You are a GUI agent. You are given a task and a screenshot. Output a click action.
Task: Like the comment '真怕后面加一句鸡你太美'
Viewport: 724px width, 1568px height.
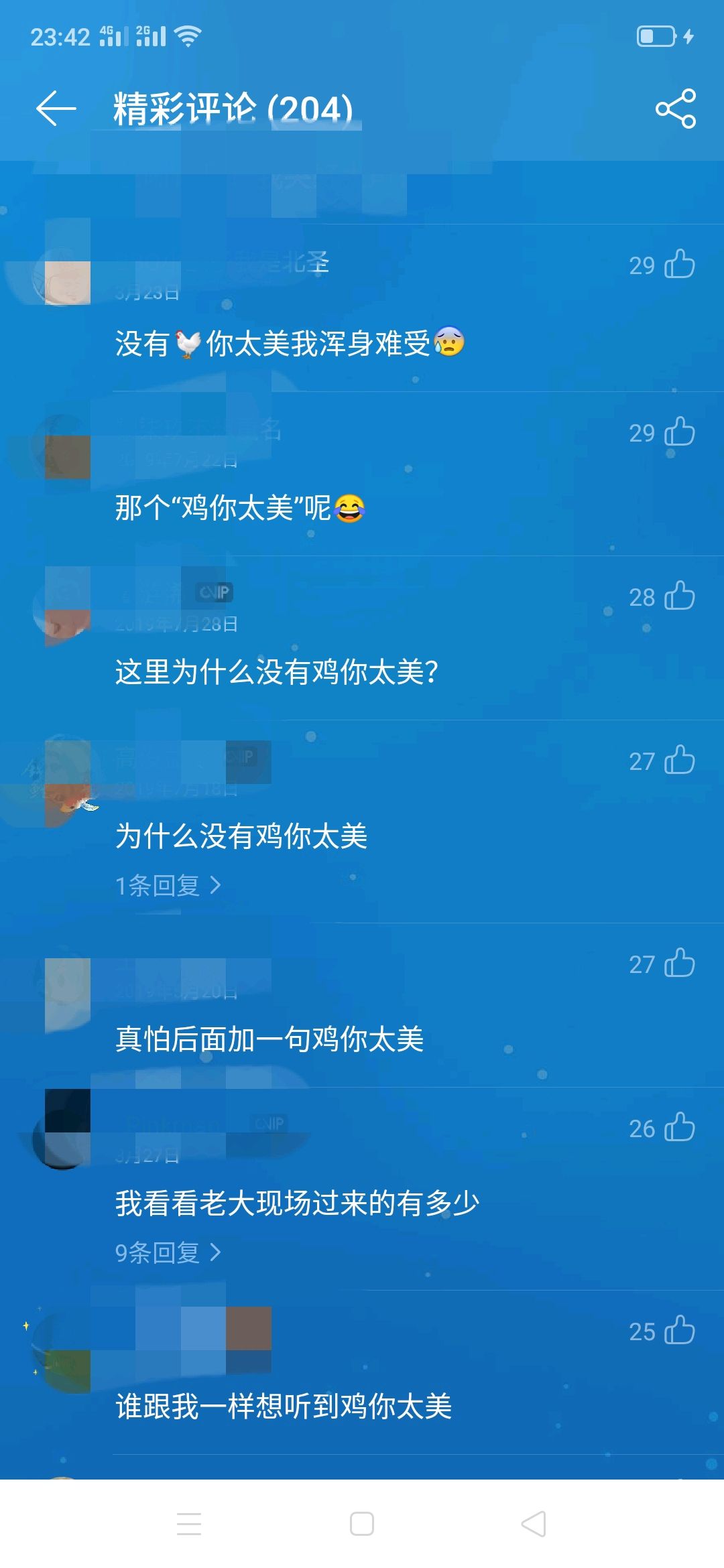(679, 964)
